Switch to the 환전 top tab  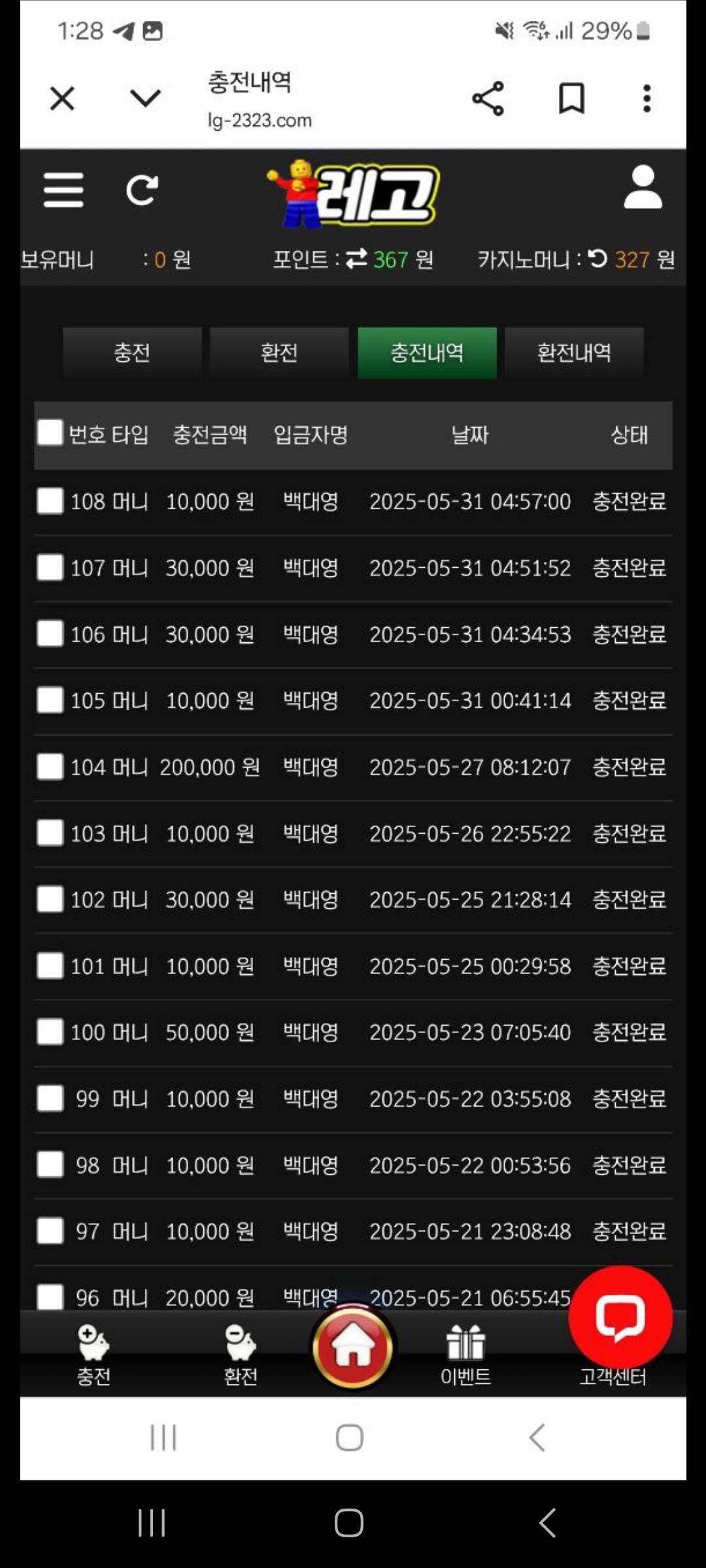pos(279,353)
